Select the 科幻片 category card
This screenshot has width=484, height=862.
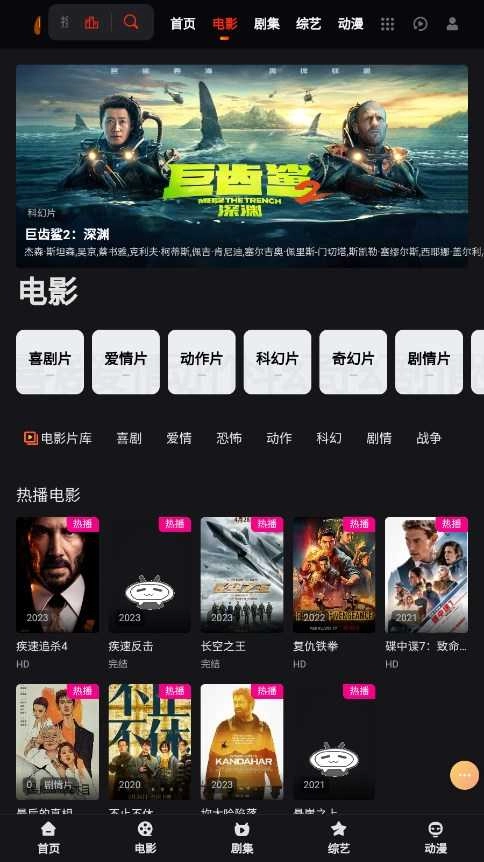click(x=277, y=362)
